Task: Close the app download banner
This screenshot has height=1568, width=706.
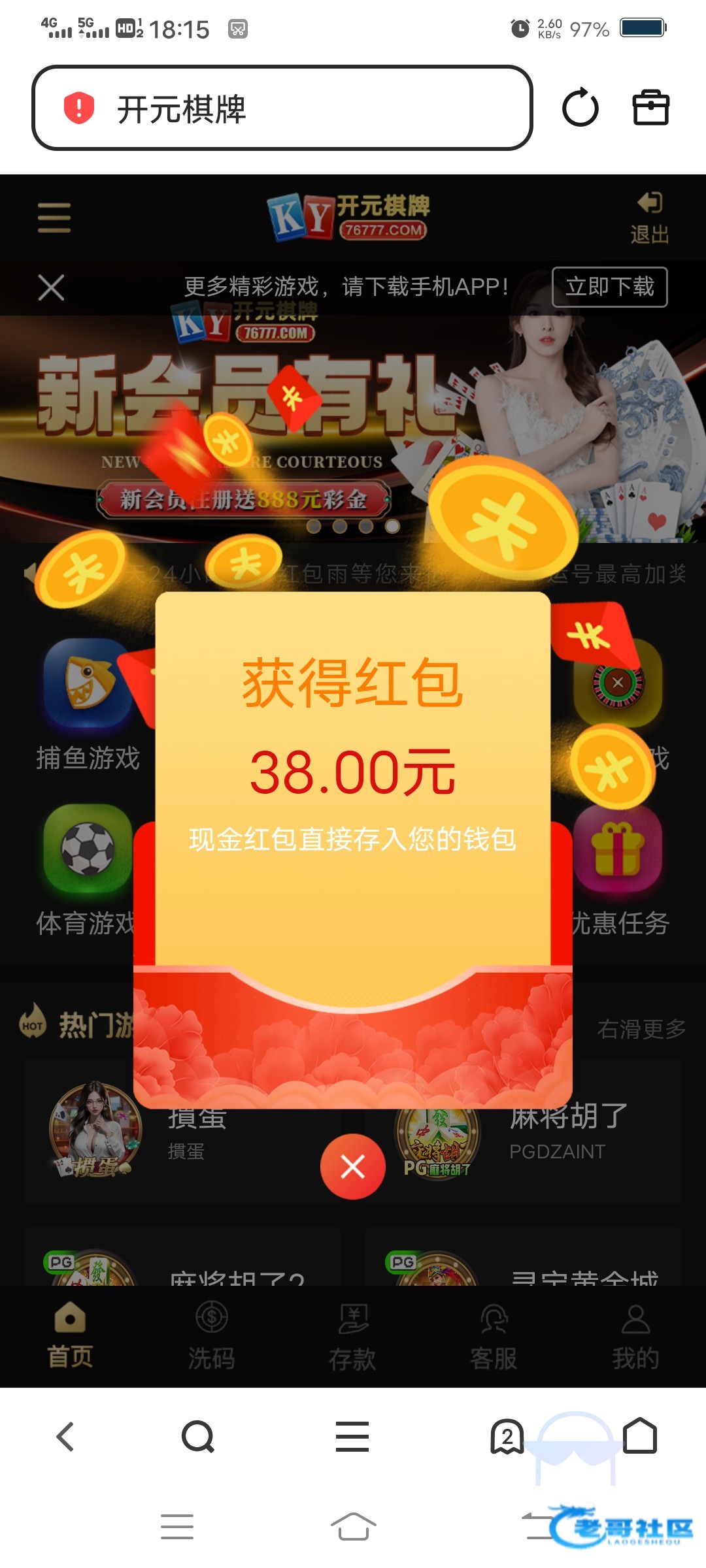Action: [x=51, y=287]
